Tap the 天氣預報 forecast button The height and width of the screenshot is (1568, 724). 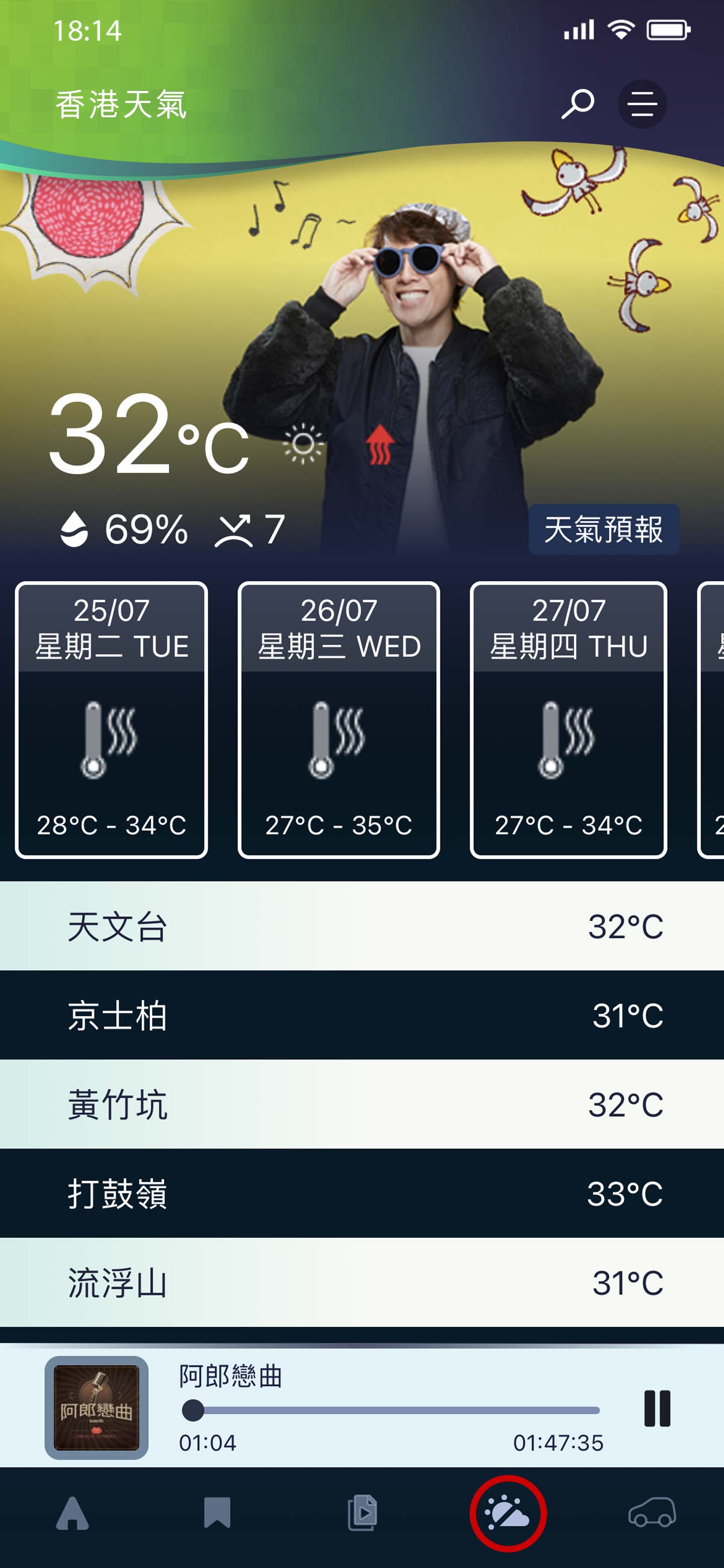603,529
